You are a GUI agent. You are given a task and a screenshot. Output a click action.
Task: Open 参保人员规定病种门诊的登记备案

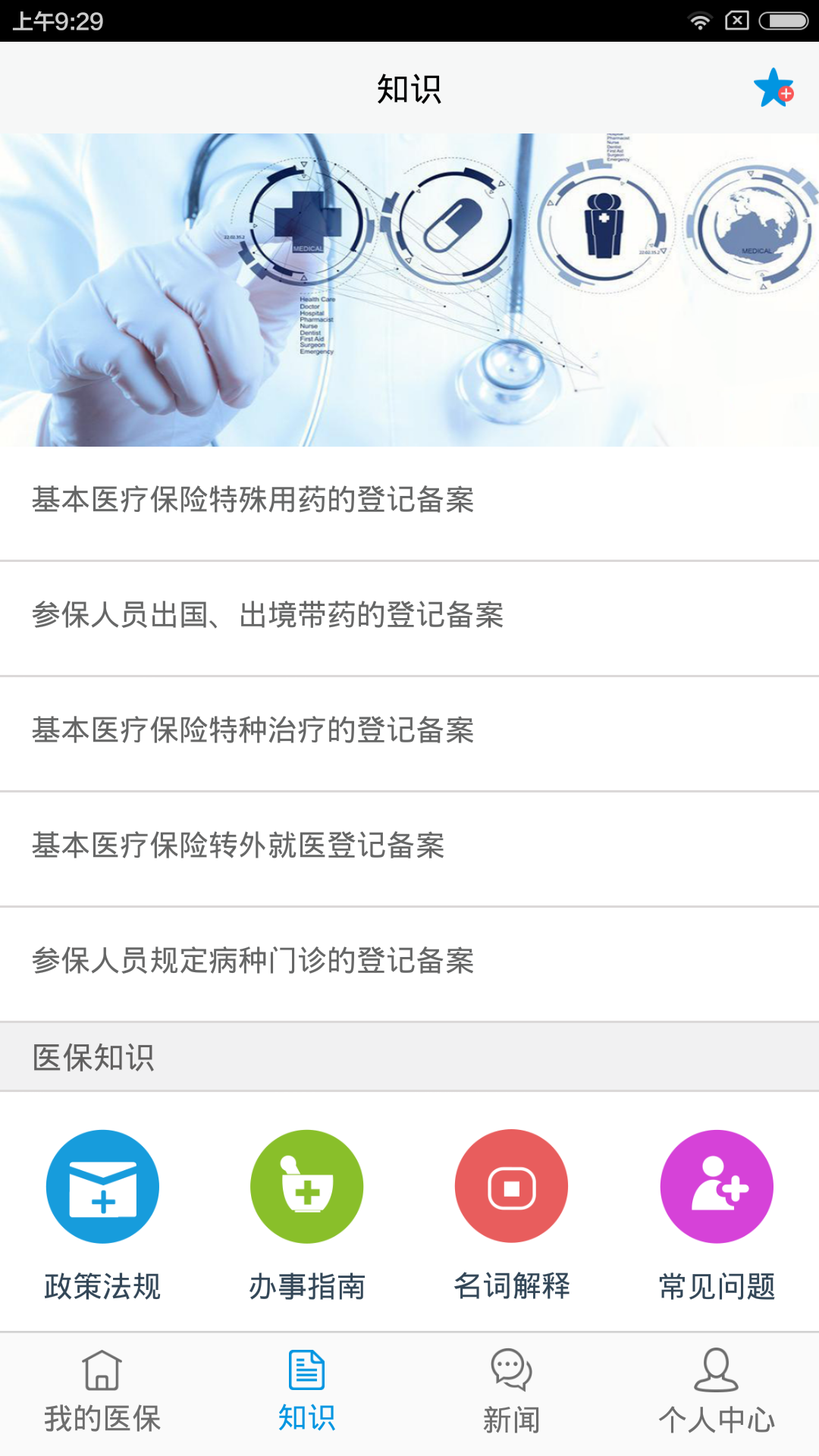point(409,962)
